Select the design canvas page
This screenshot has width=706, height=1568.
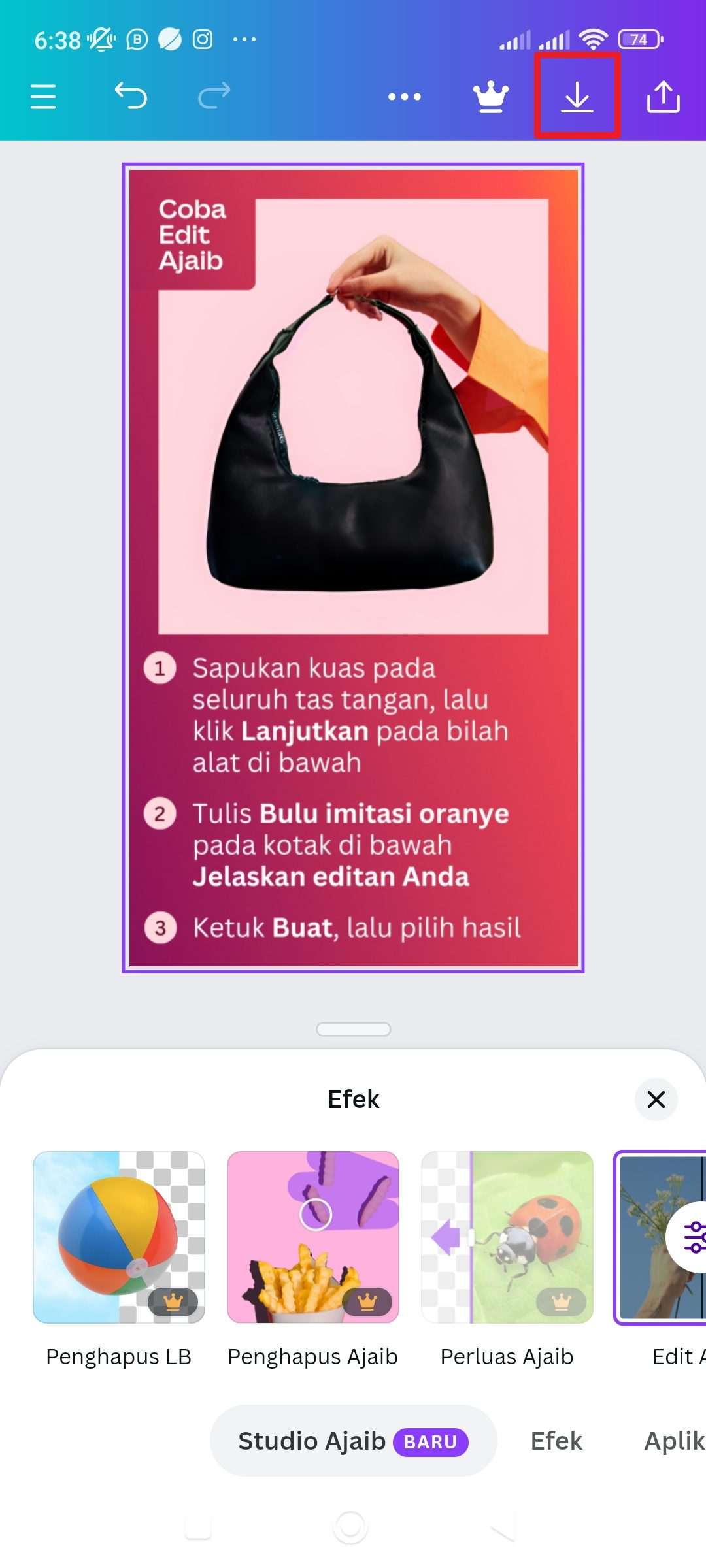click(353, 568)
